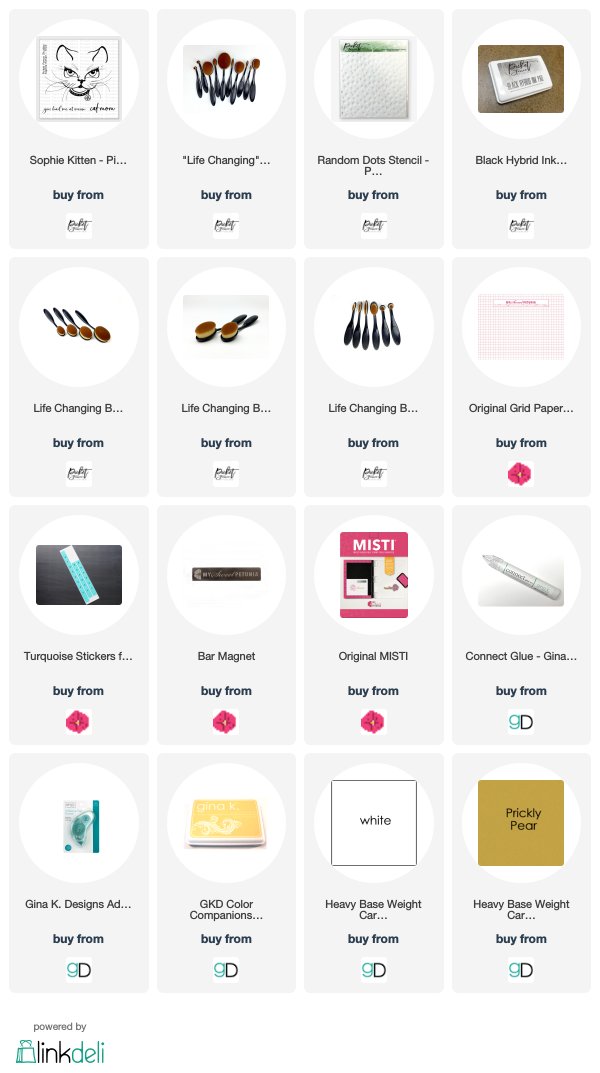This screenshot has width=600, height=1073.
Task: Open the Original MISTI product card
Action: 374,625
